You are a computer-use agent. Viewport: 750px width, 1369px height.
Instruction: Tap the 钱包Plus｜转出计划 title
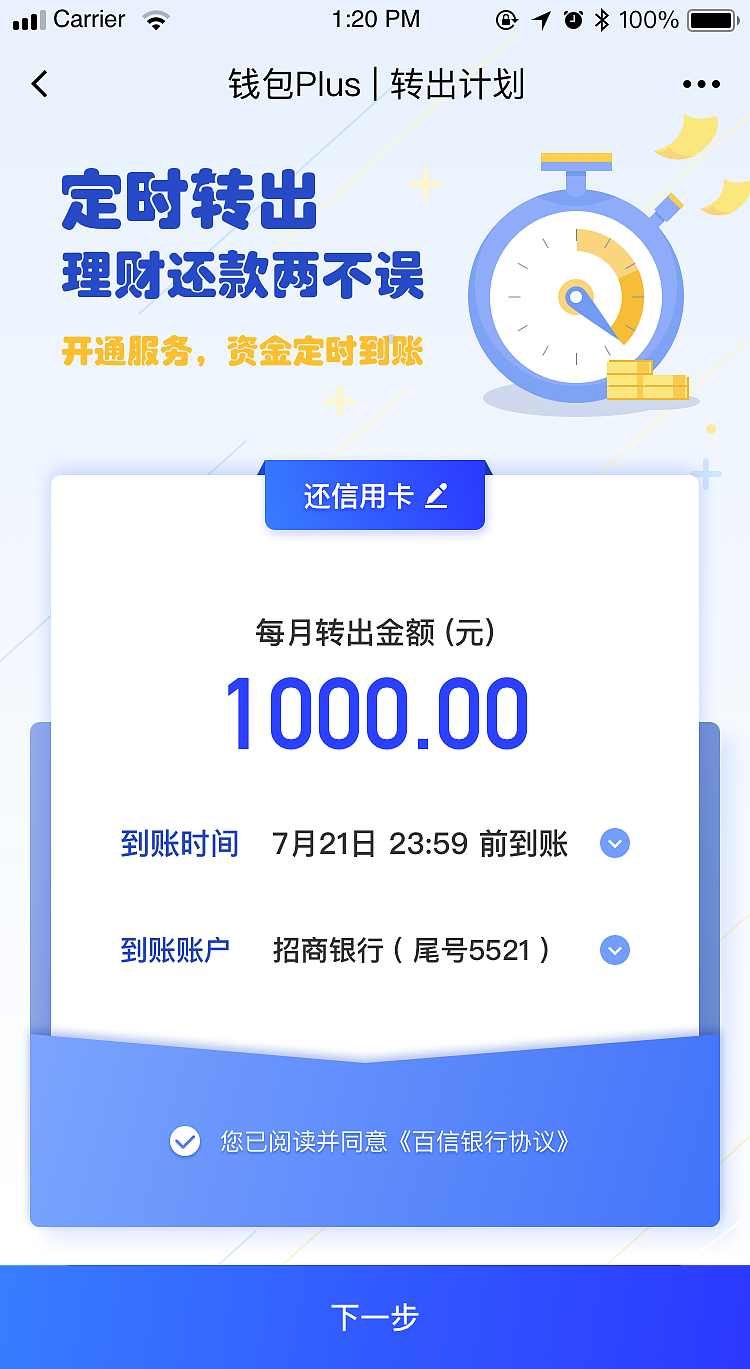(375, 84)
